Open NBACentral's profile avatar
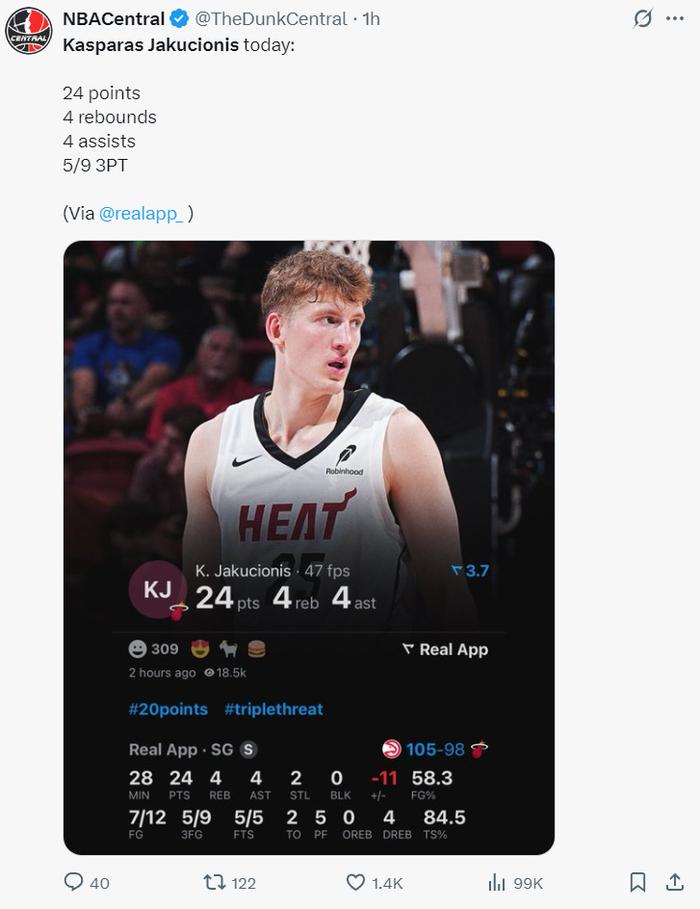The width and height of the screenshot is (700, 909). click(x=29, y=30)
